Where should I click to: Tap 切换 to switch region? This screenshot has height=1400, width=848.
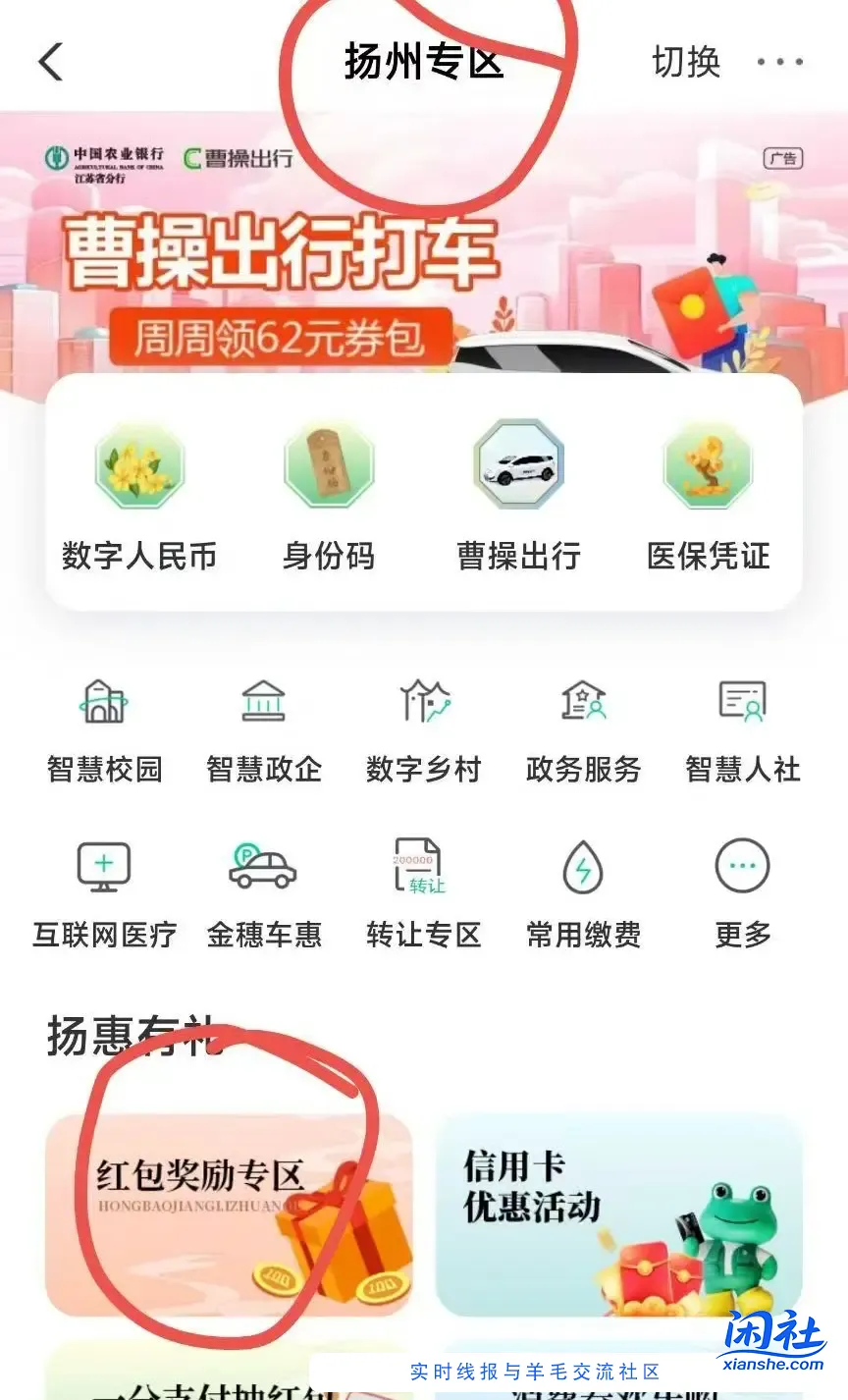(686, 62)
